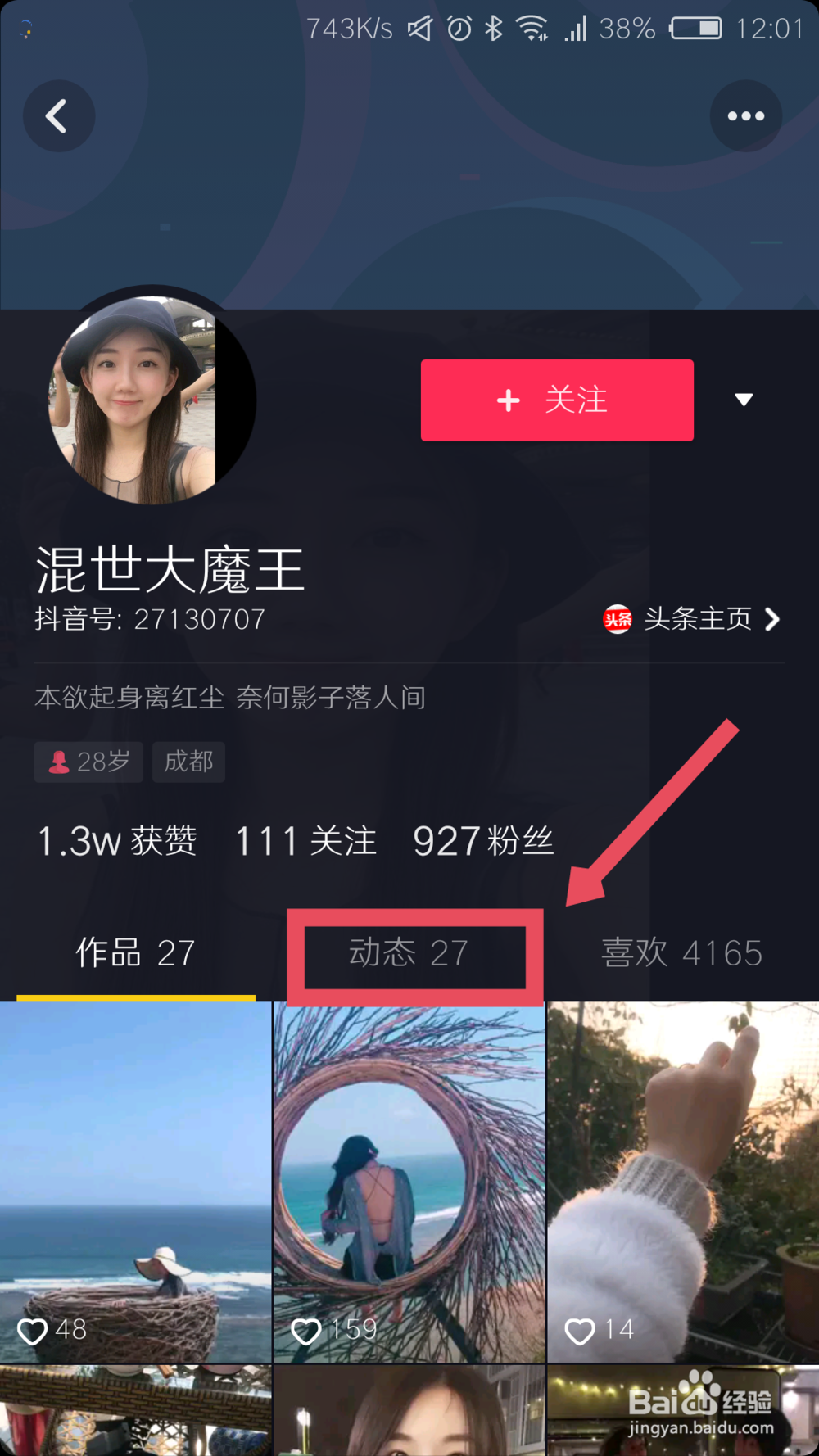Open 头条主页 via the right chevron

pyautogui.click(x=771, y=619)
